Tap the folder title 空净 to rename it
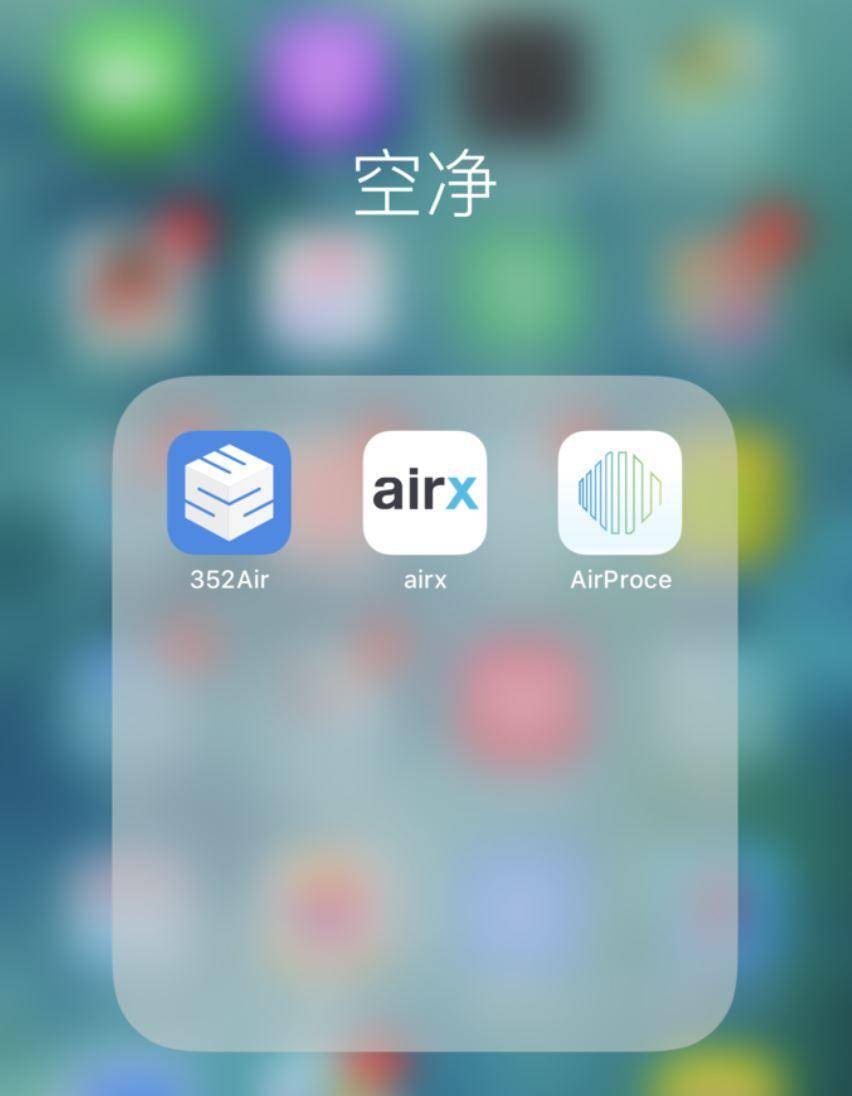The height and width of the screenshot is (1096, 852). tap(425, 180)
